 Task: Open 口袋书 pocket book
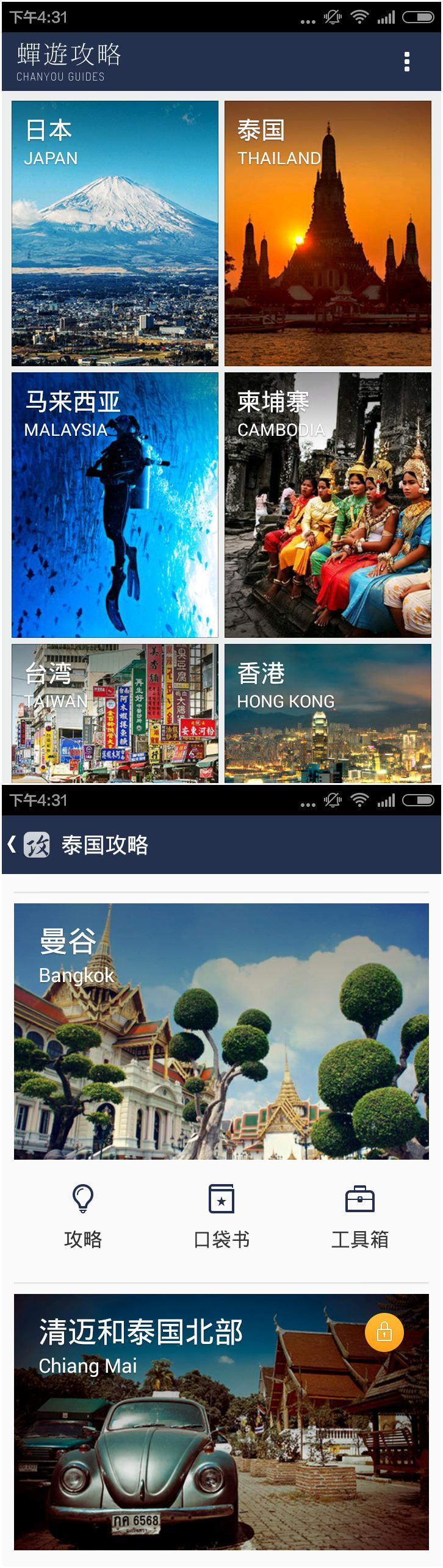[221, 1216]
